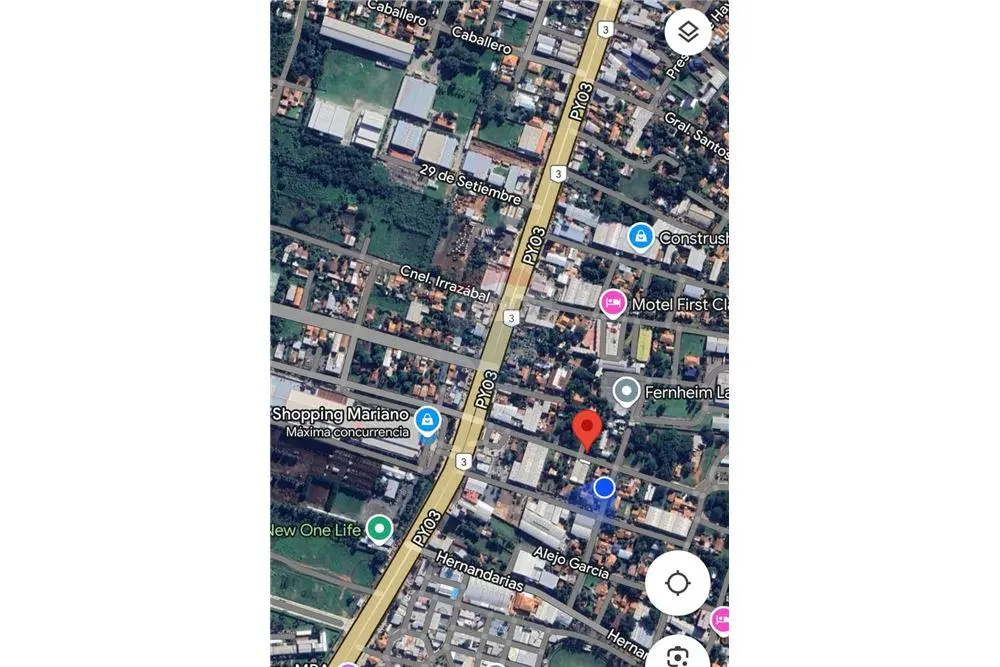Select the Fernheim place marker
1000x667 pixels.
coord(627,391)
